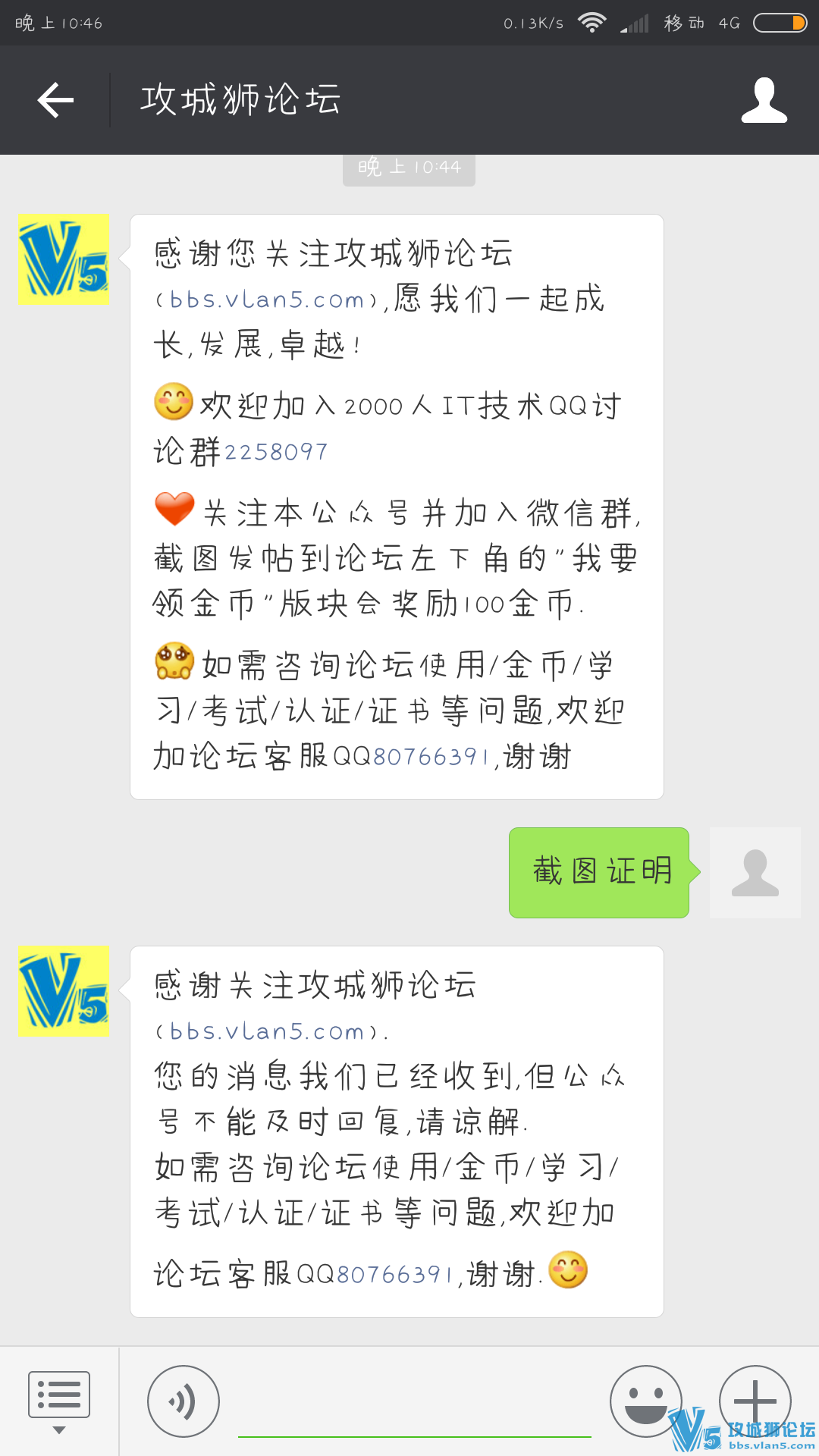Screen dimensions: 819x1456
Task: Switch to the official account menu
Action: tap(59, 1400)
